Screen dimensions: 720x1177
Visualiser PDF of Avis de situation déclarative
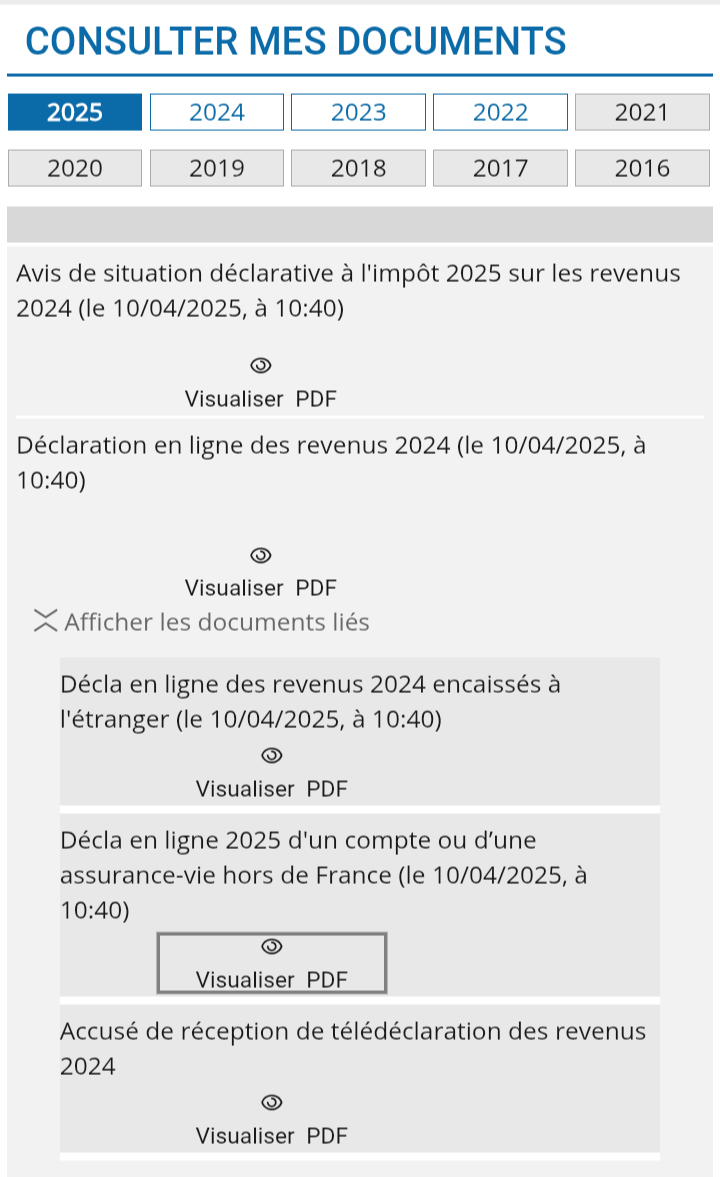click(261, 384)
